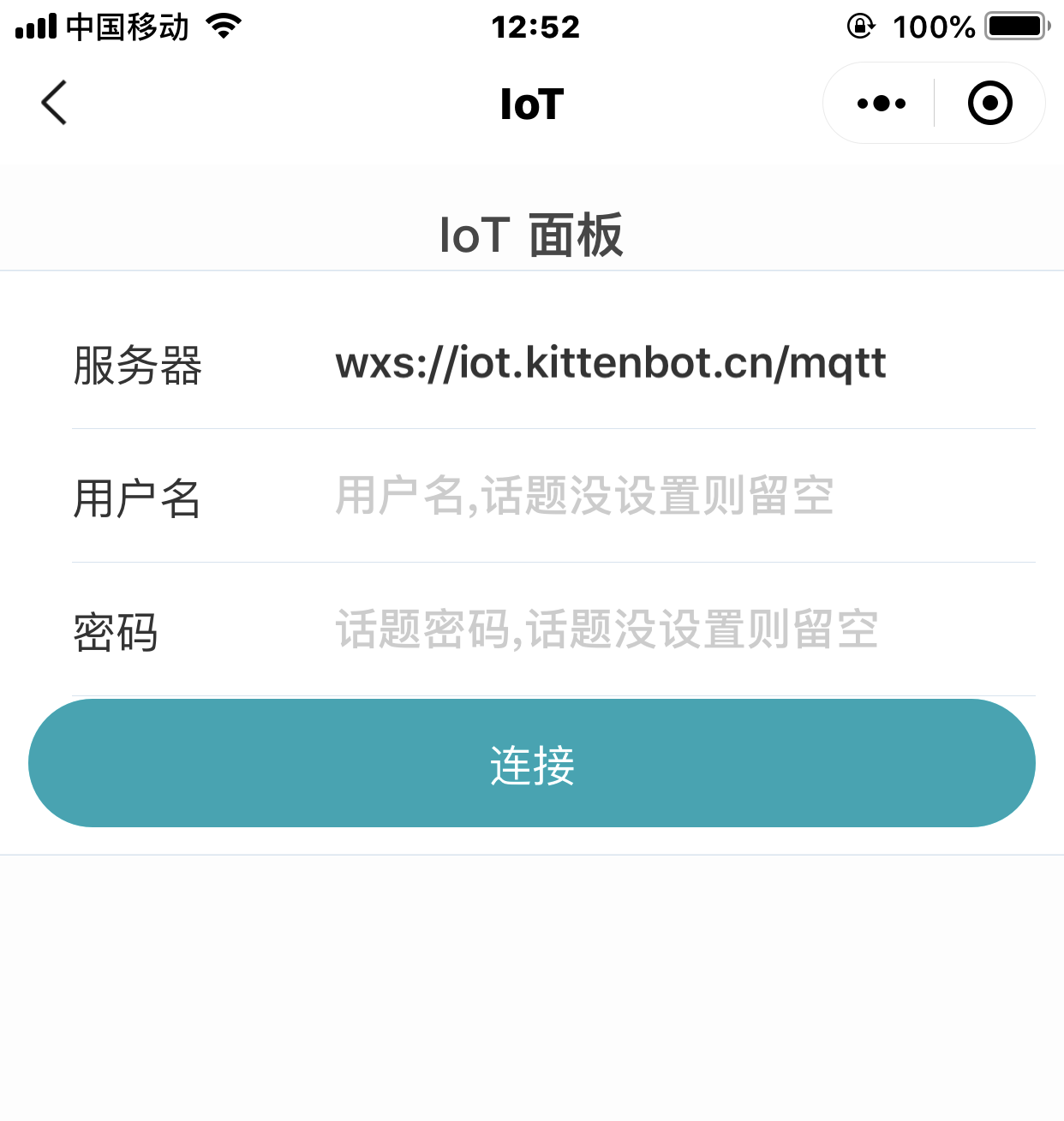The image size is (1064, 1121).
Task: Open the mini program three-dot menu
Action: [x=881, y=104]
